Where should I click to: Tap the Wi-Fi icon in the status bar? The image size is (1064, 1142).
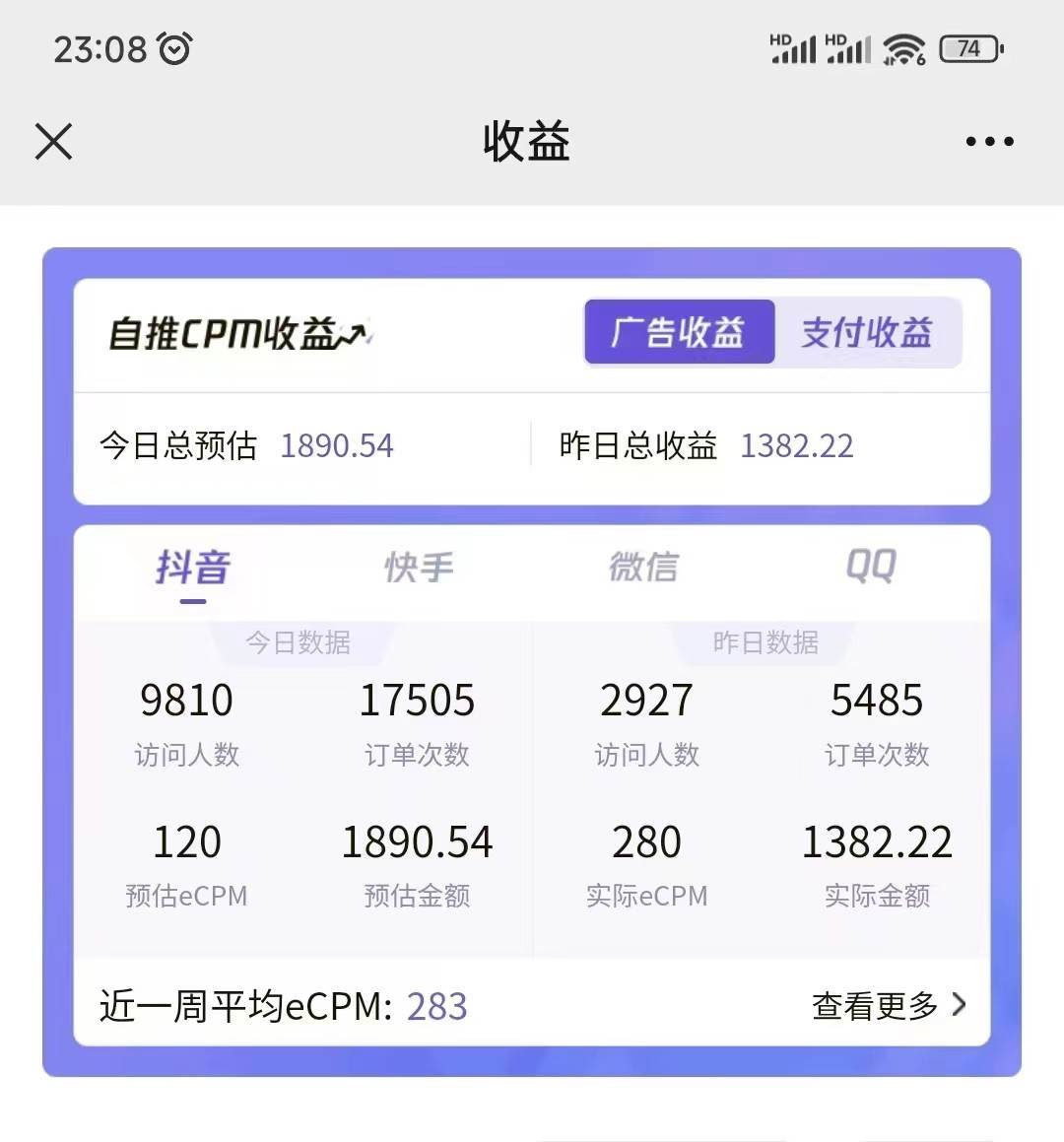click(x=901, y=45)
